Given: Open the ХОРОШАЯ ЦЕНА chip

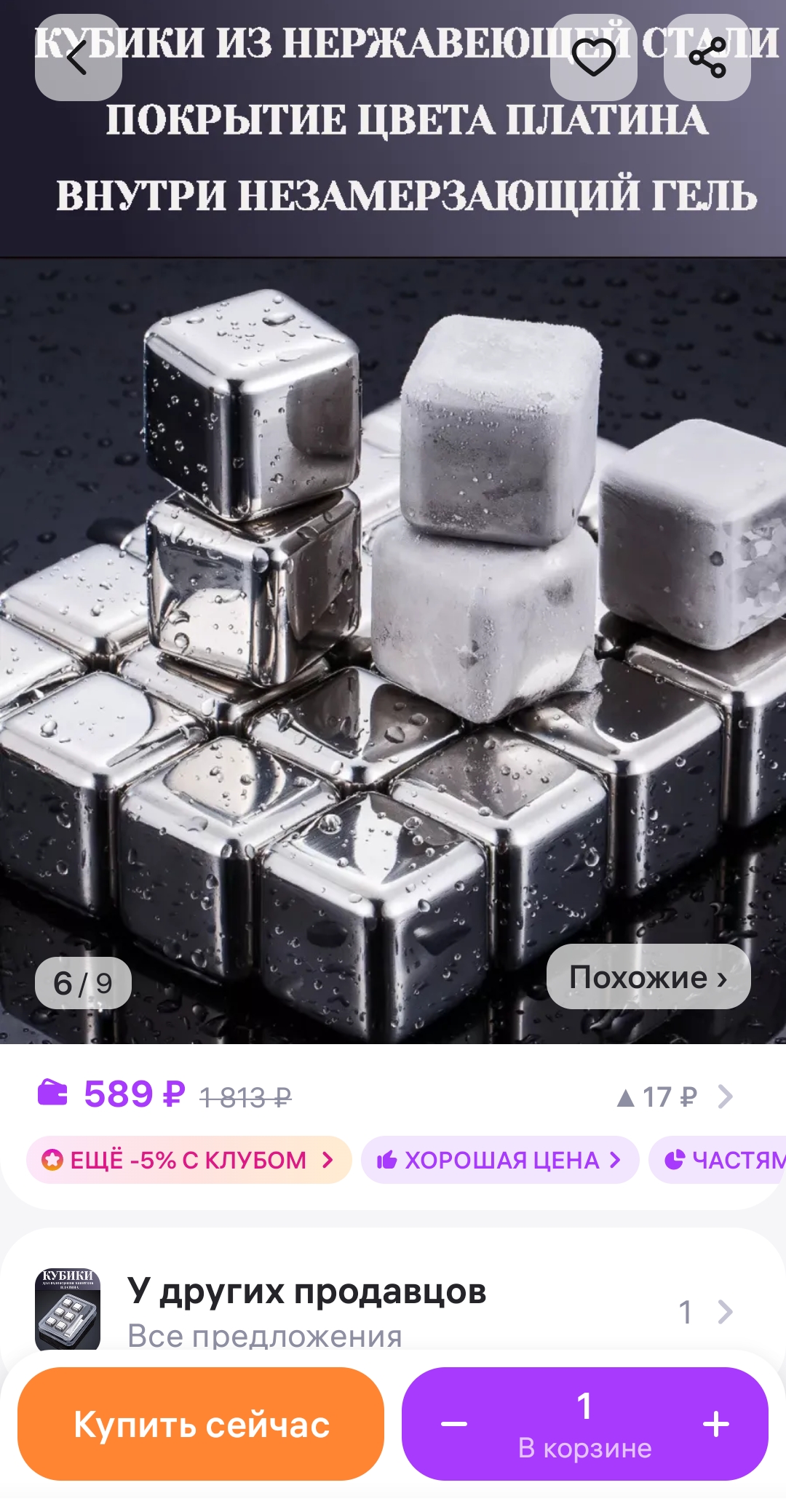Looking at the screenshot, I should (x=500, y=1160).
